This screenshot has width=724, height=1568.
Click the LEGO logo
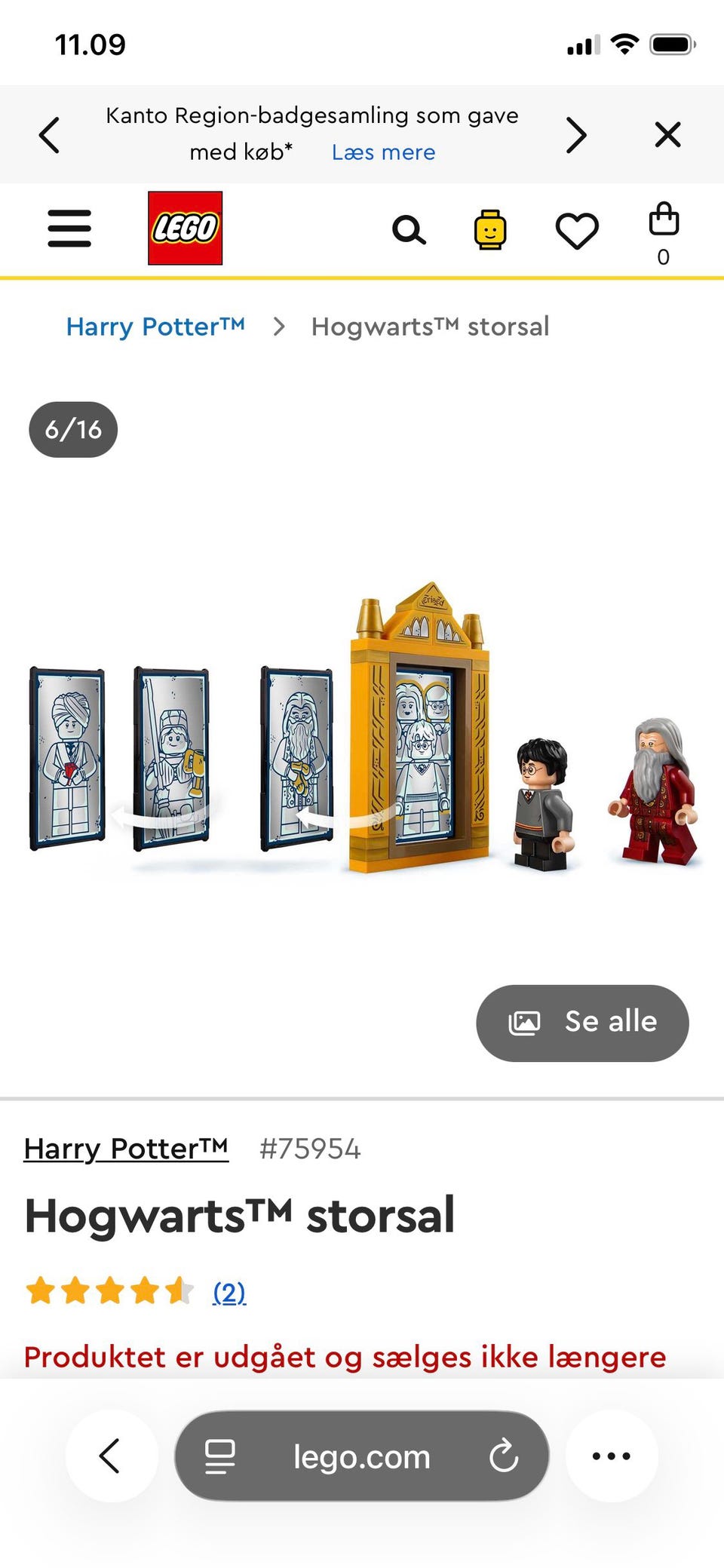[183, 229]
